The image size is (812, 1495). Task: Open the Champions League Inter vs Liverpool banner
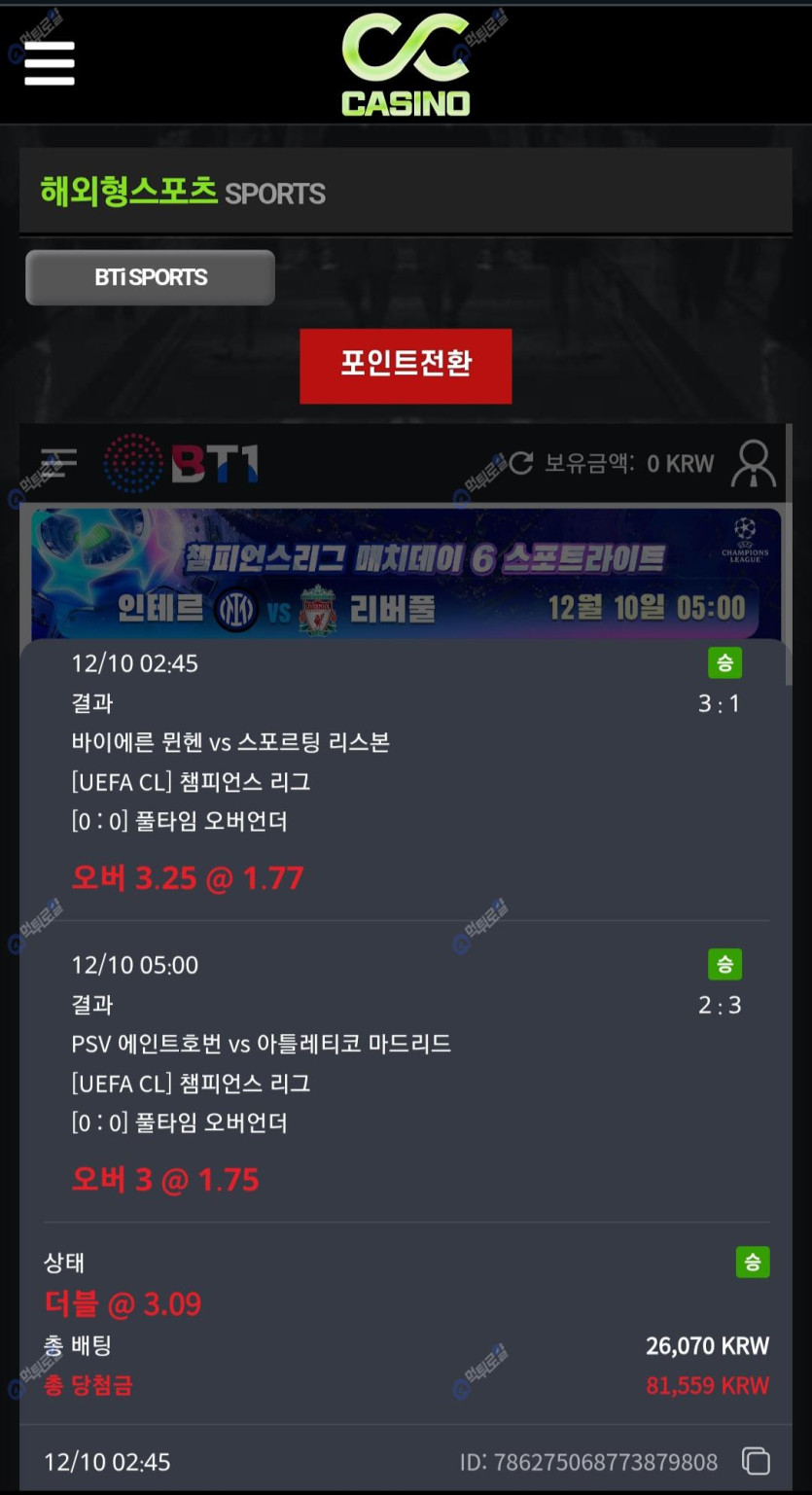(x=406, y=574)
